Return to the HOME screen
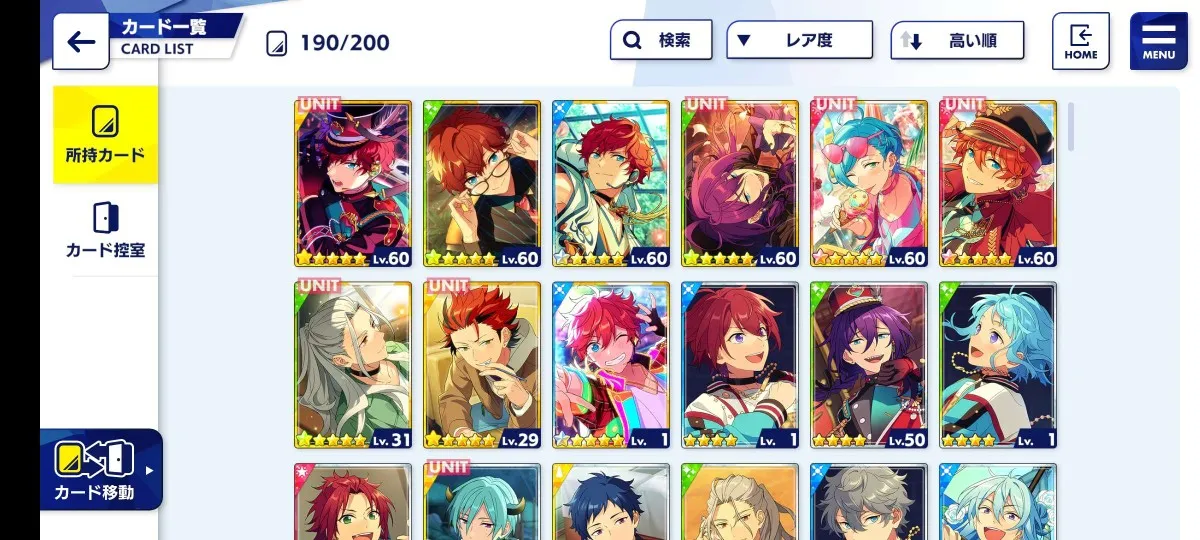1200x540 pixels. point(1080,41)
